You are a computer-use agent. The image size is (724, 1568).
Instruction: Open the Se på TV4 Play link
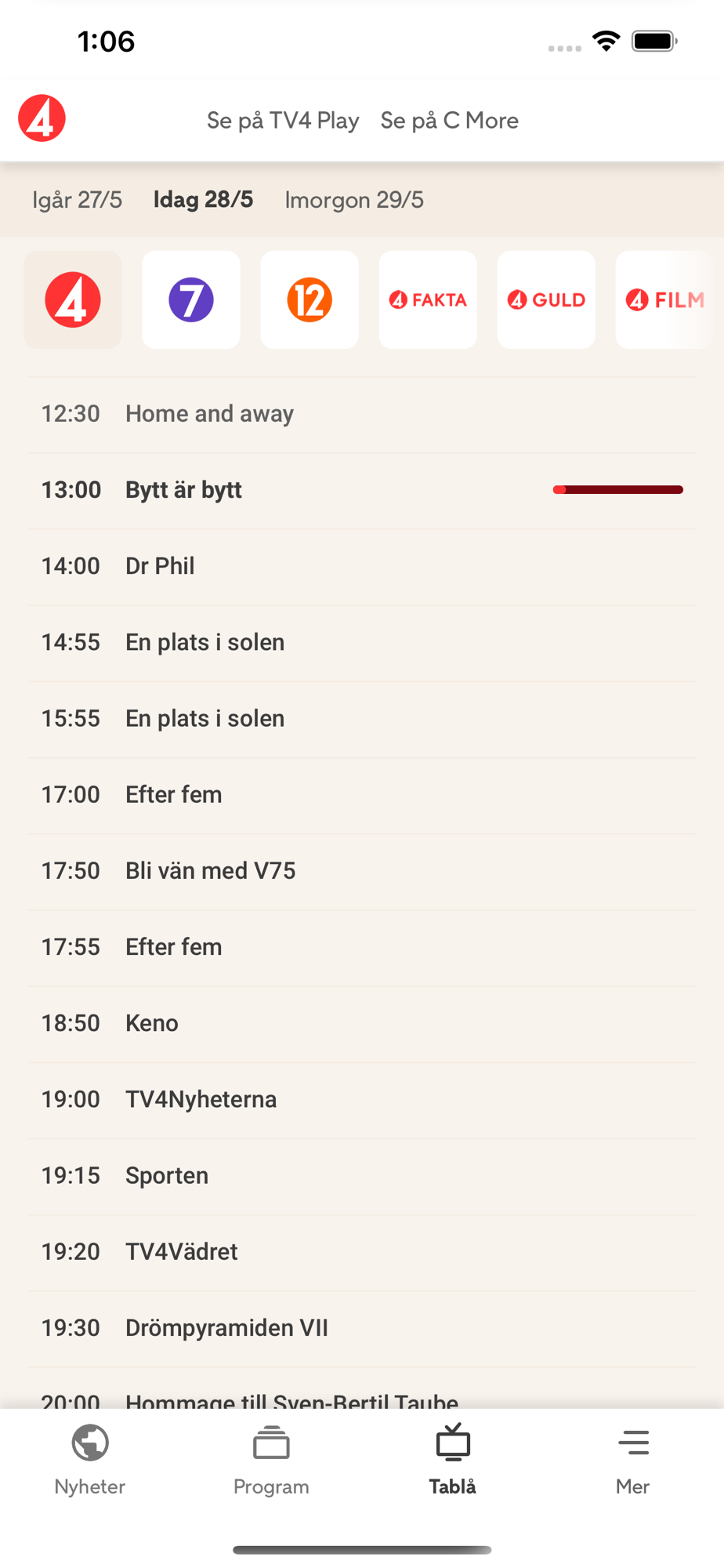(x=282, y=121)
